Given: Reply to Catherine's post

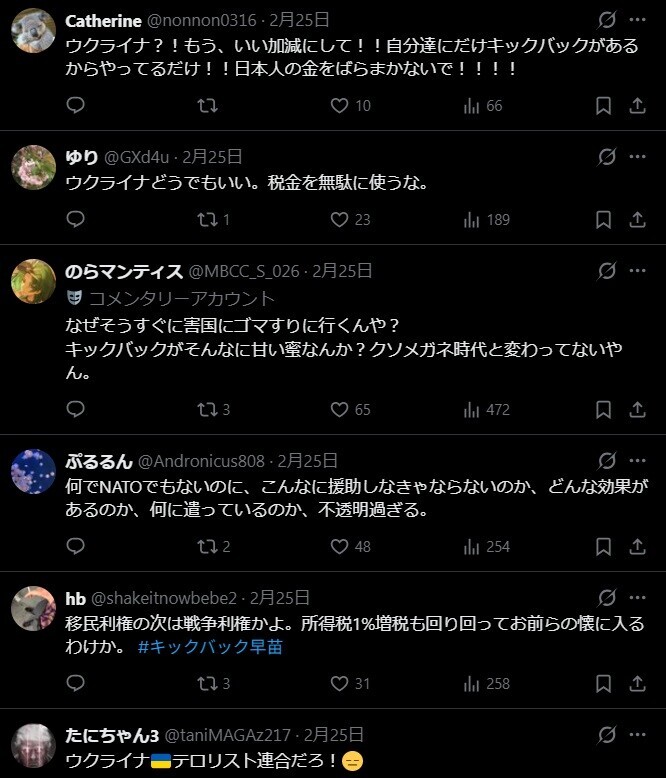Looking at the screenshot, I should [75, 106].
